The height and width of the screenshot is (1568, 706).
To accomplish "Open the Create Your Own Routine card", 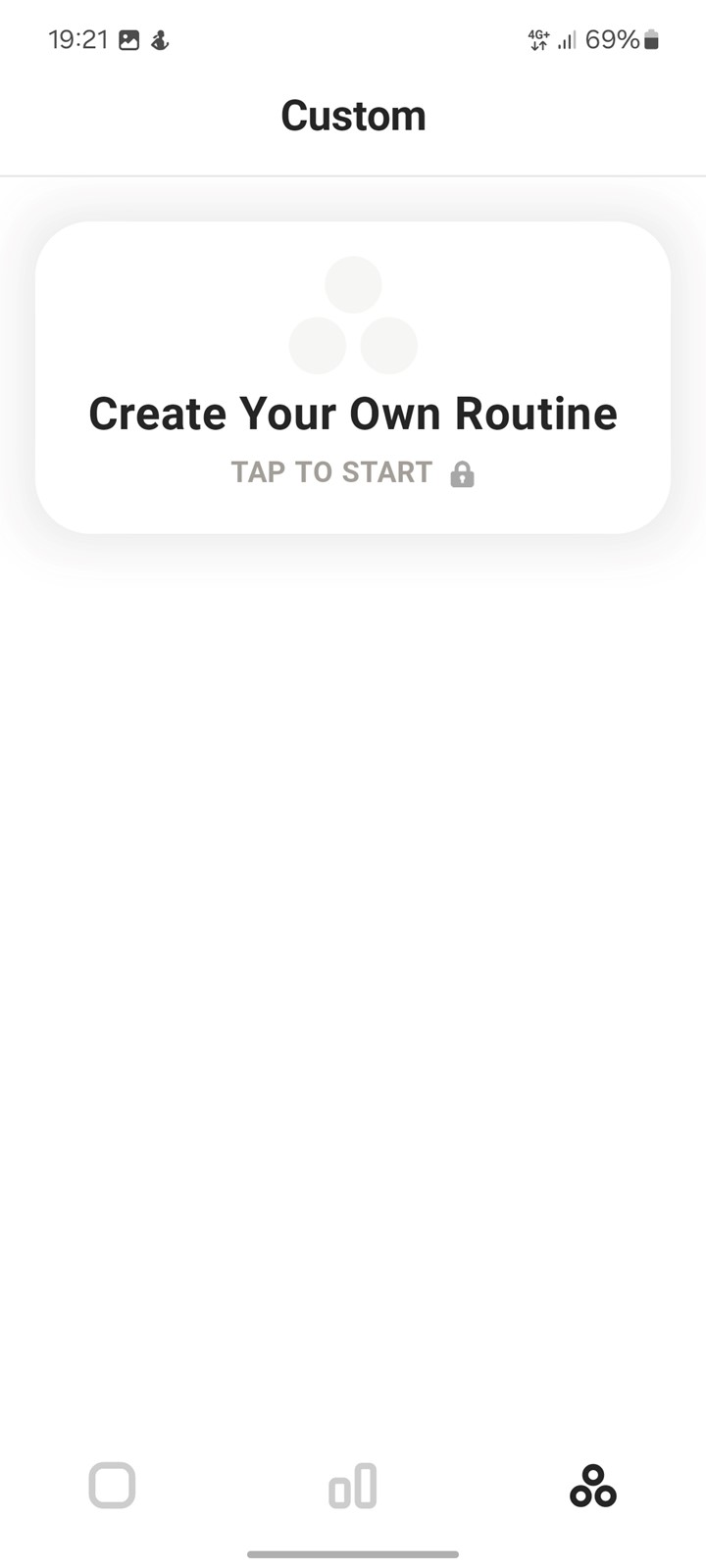I will point(353,377).
